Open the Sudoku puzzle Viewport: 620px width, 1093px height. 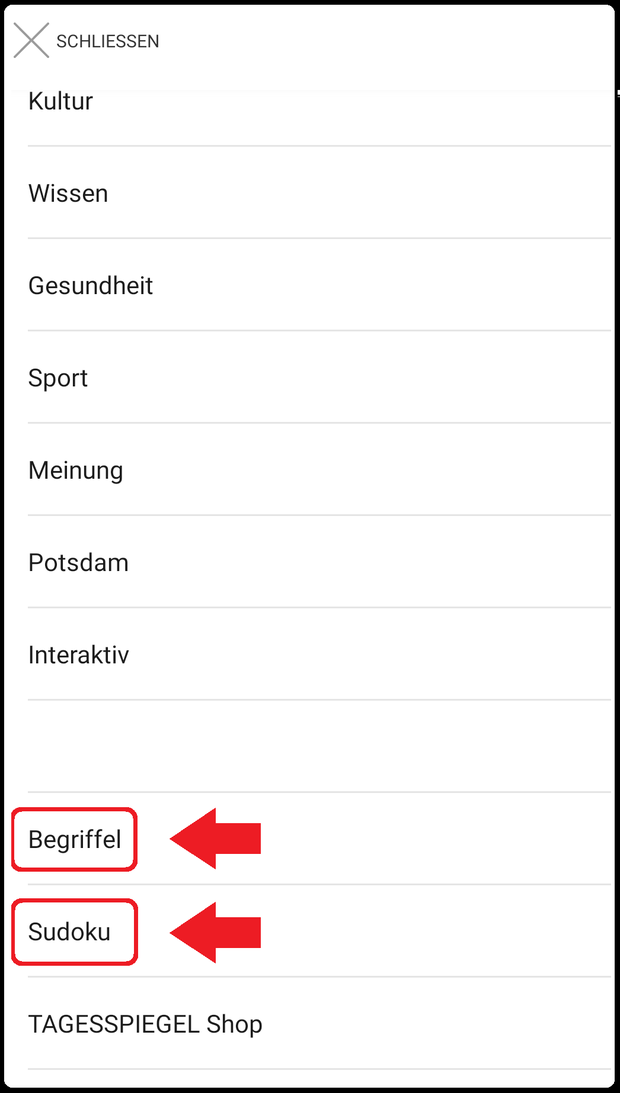(319, 931)
